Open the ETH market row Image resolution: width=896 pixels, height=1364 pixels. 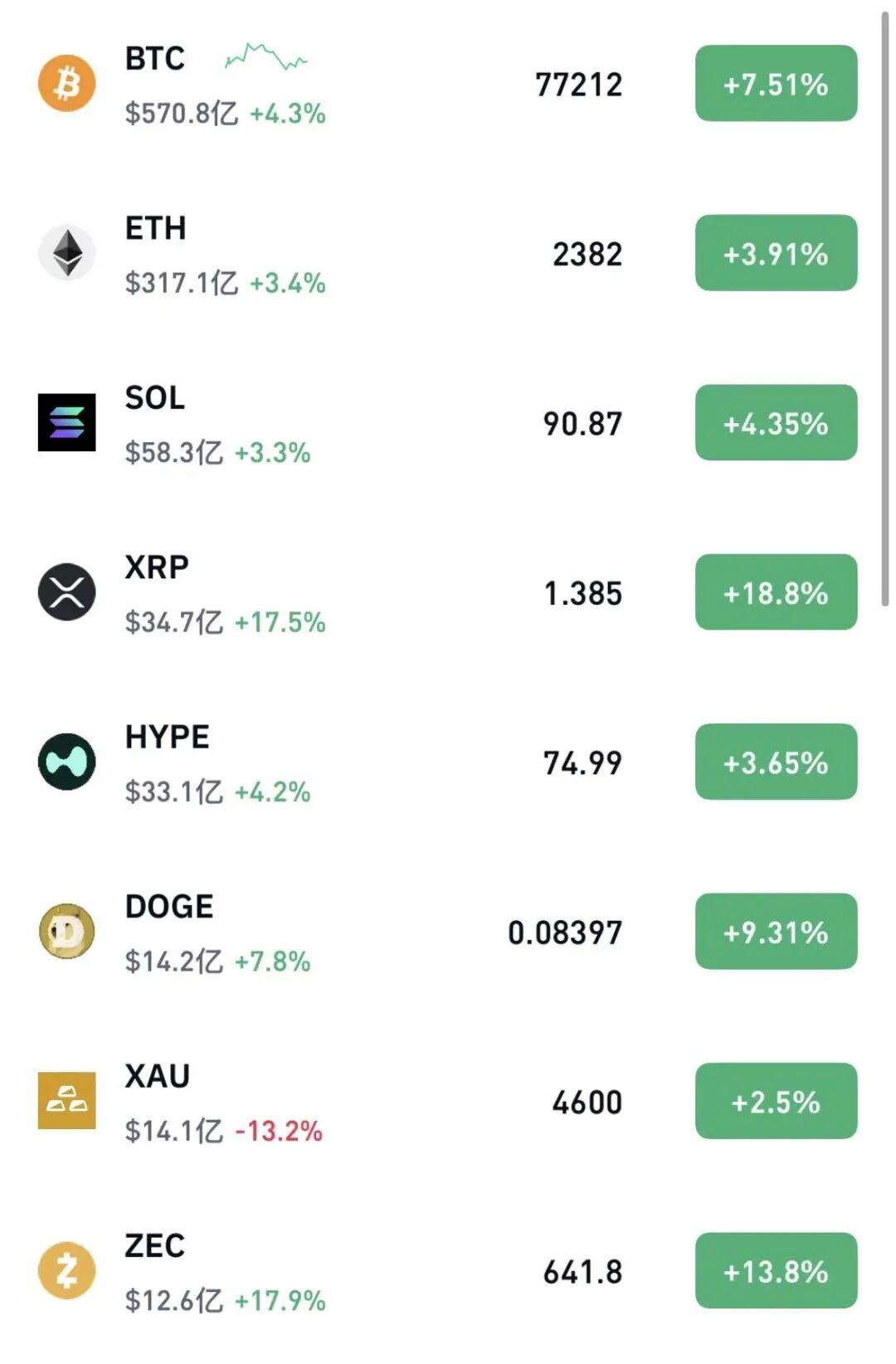[448, 253]
